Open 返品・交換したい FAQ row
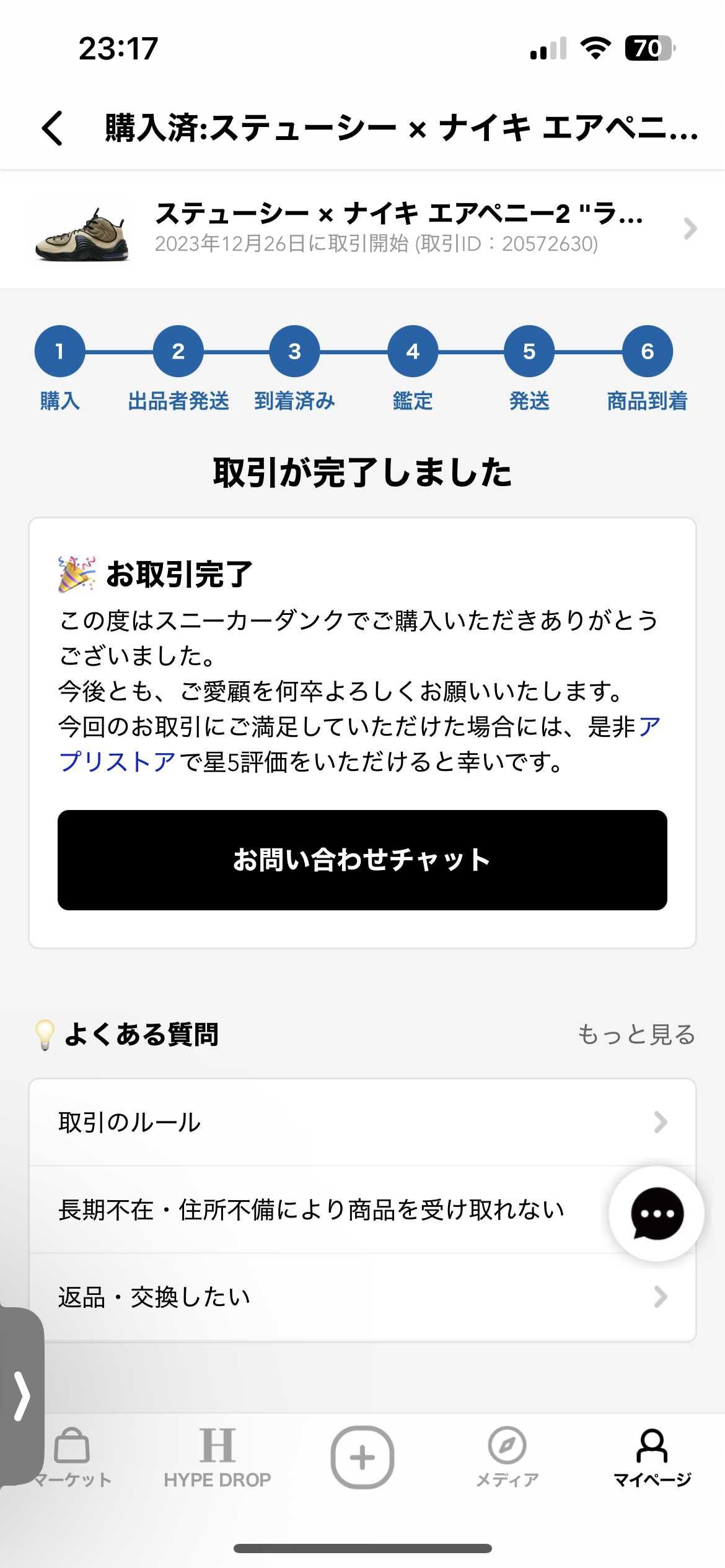Screen dimensions: 725x1568 [362, 1297]
